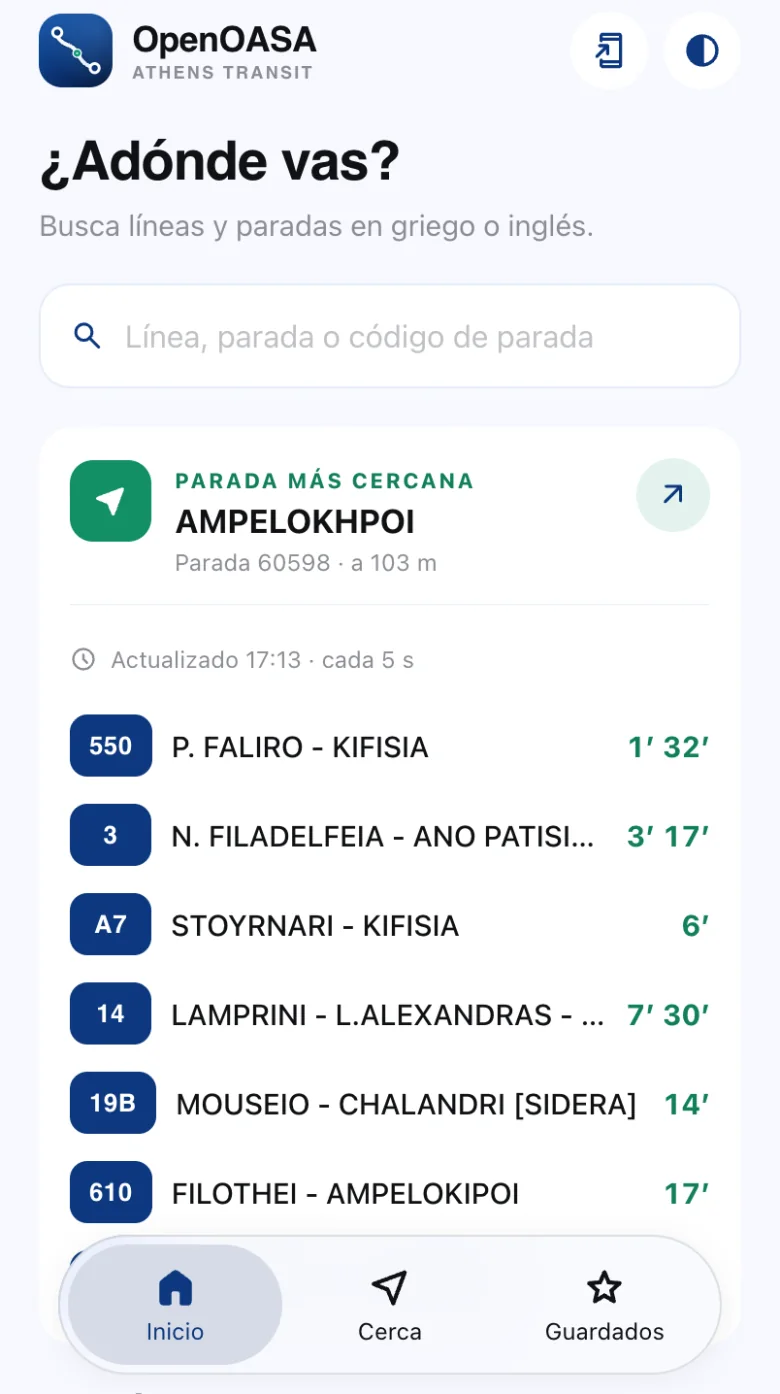Open line 550 P. FALIRO - KIFISIA
780x1394 pixels.
pyautogui.click(x=390, y=746)
